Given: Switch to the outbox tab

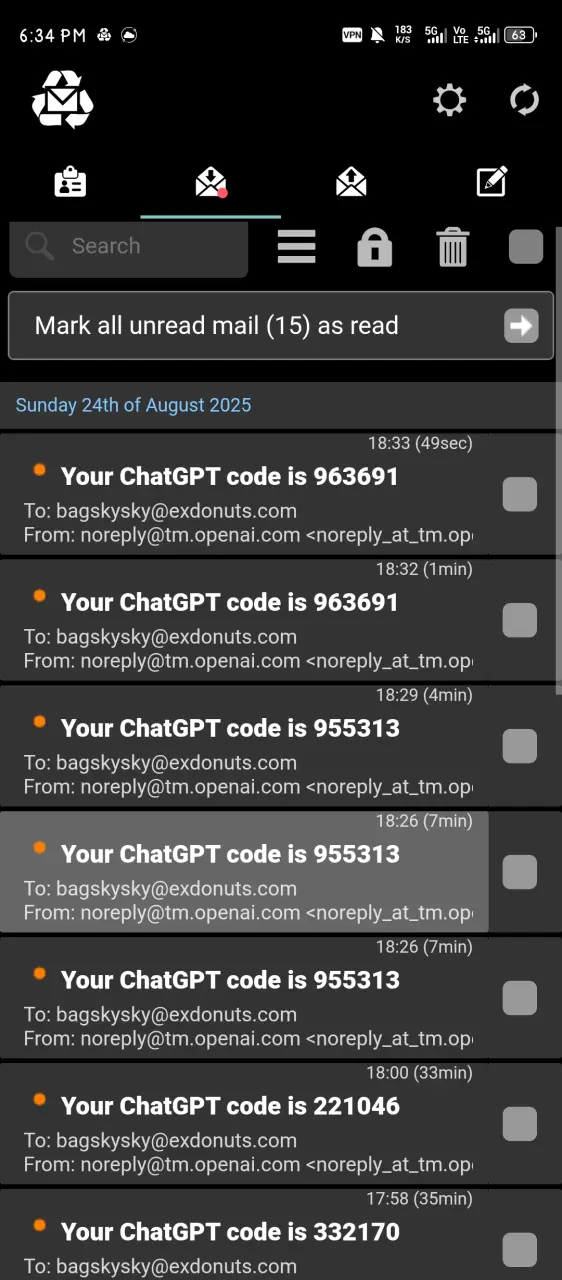Looking at the screenshot, I should click(x=351, y=182).
